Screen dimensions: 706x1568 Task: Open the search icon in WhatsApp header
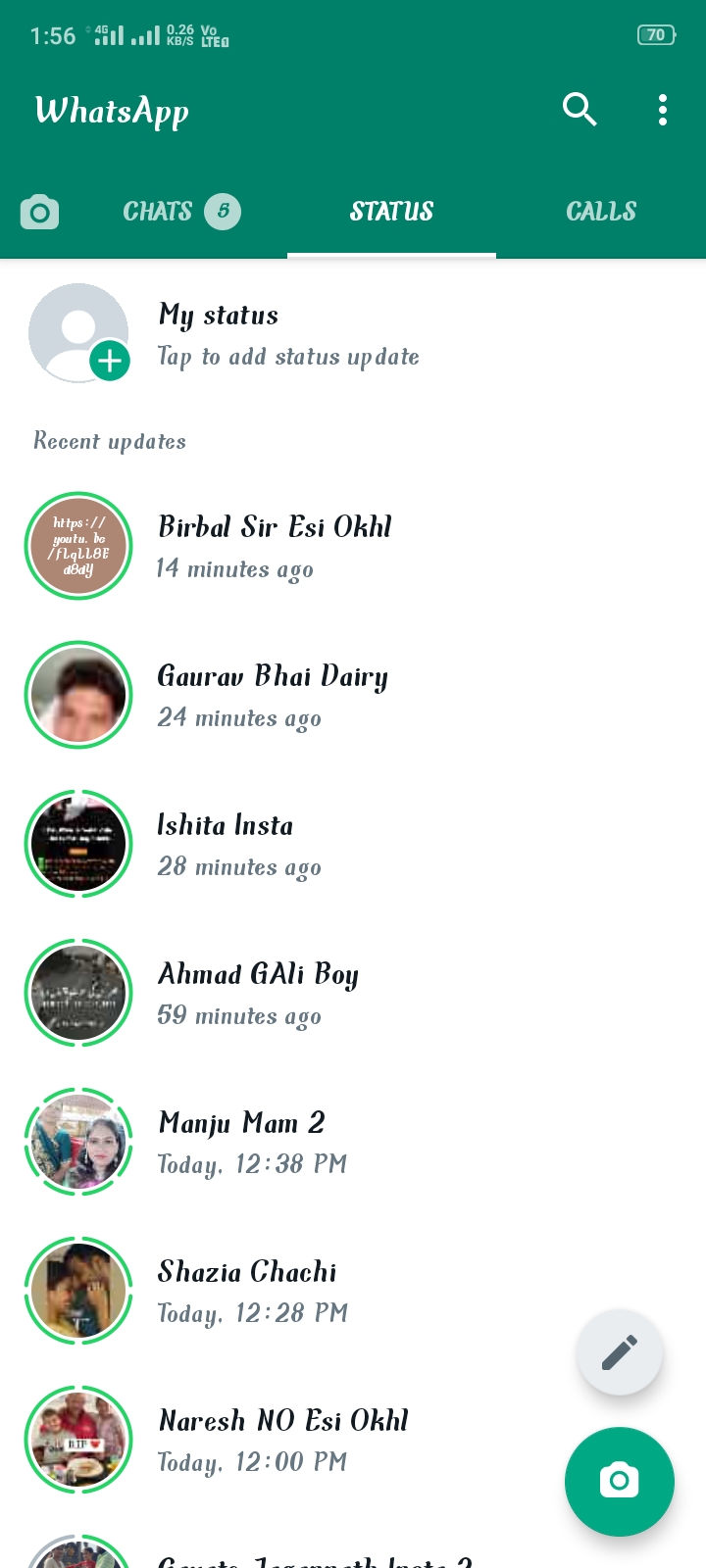point(580,110)
